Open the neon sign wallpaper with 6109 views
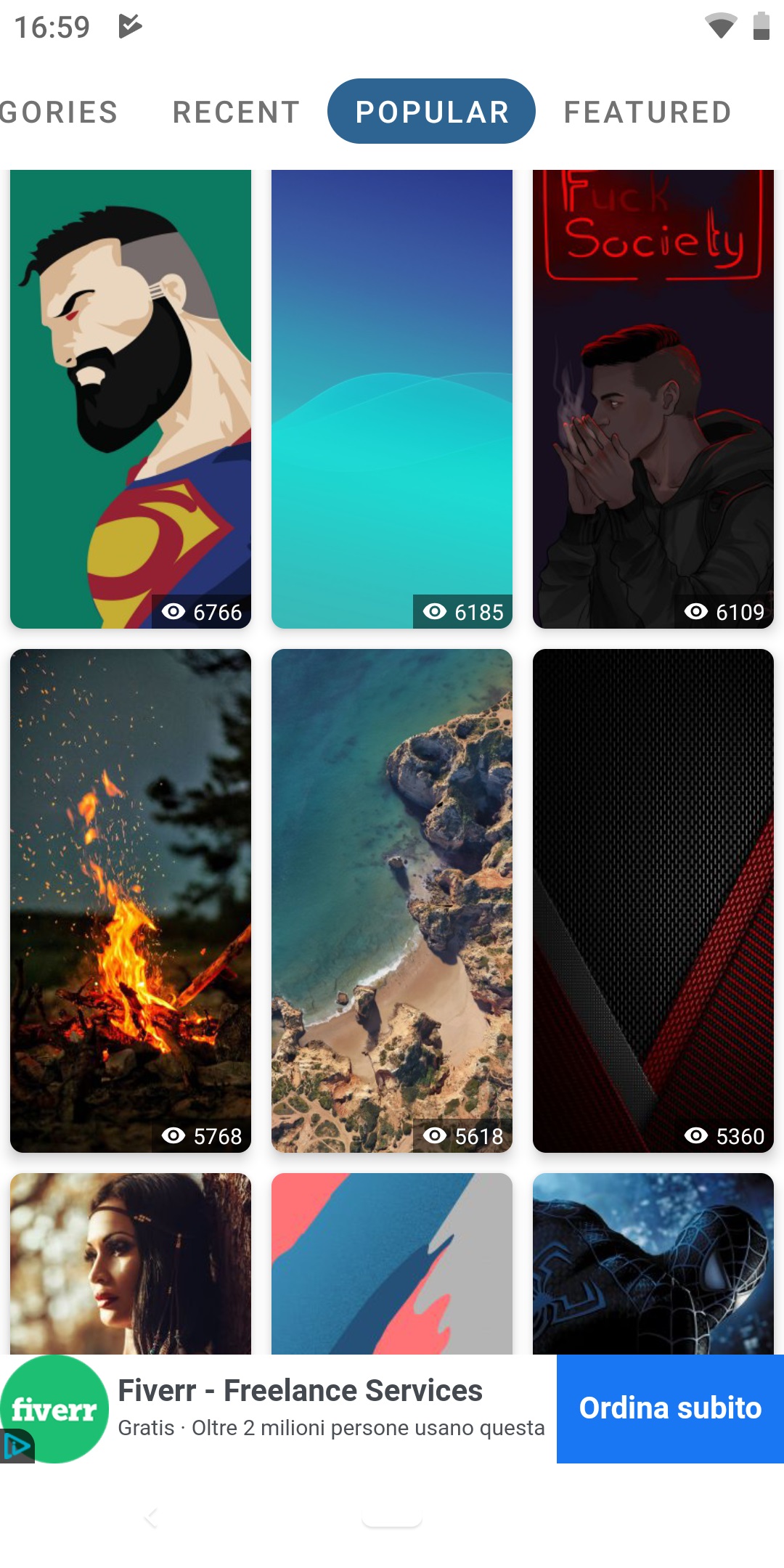The width and height of the screenshot is (784, 1568). pyautogui.click(x=653, y=399)
